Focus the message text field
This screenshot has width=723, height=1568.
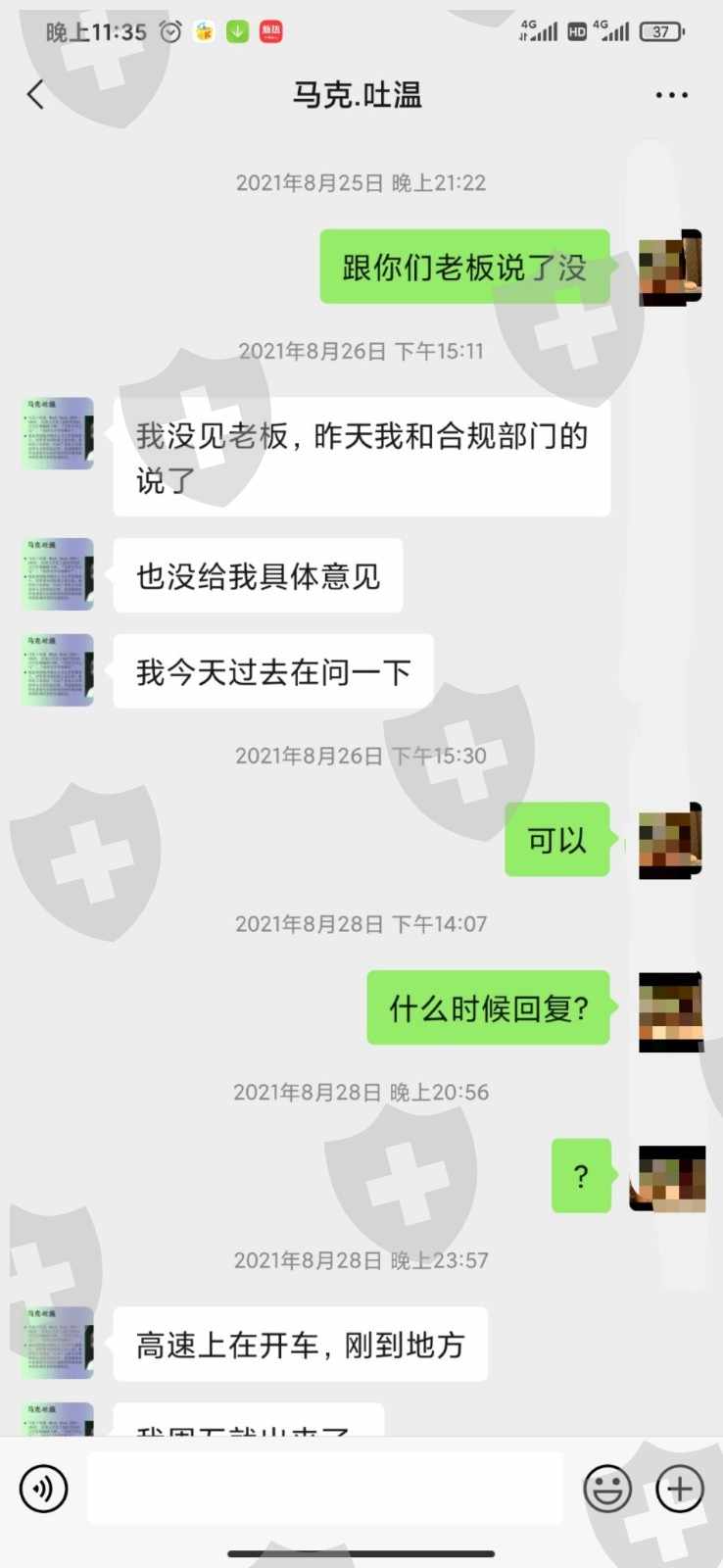pyautogui.click(x=325, y=1489)
